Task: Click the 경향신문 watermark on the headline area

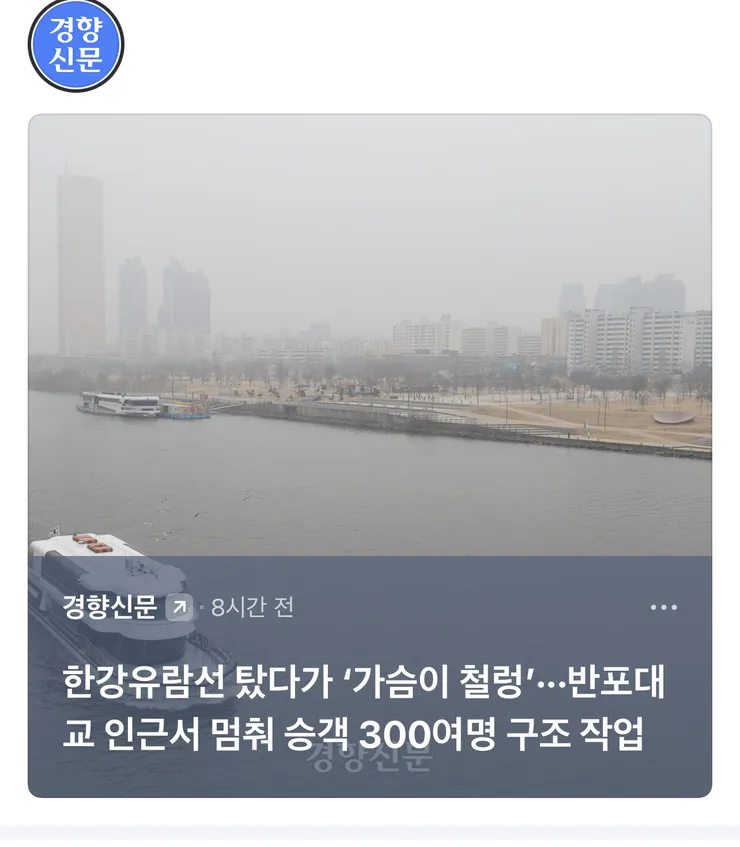Action: click(x=370, y=762)
